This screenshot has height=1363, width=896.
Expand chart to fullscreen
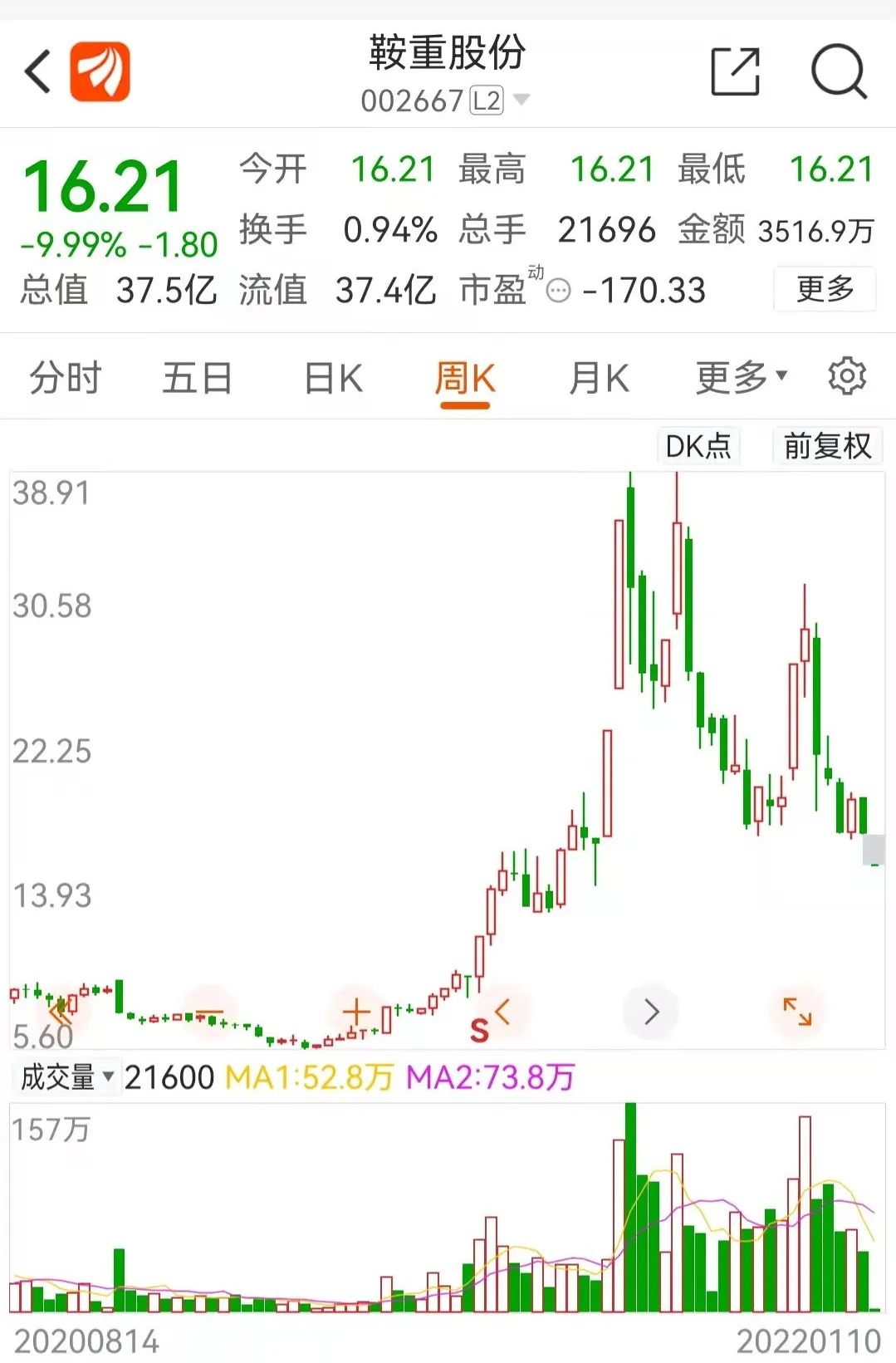(797, 1012)
